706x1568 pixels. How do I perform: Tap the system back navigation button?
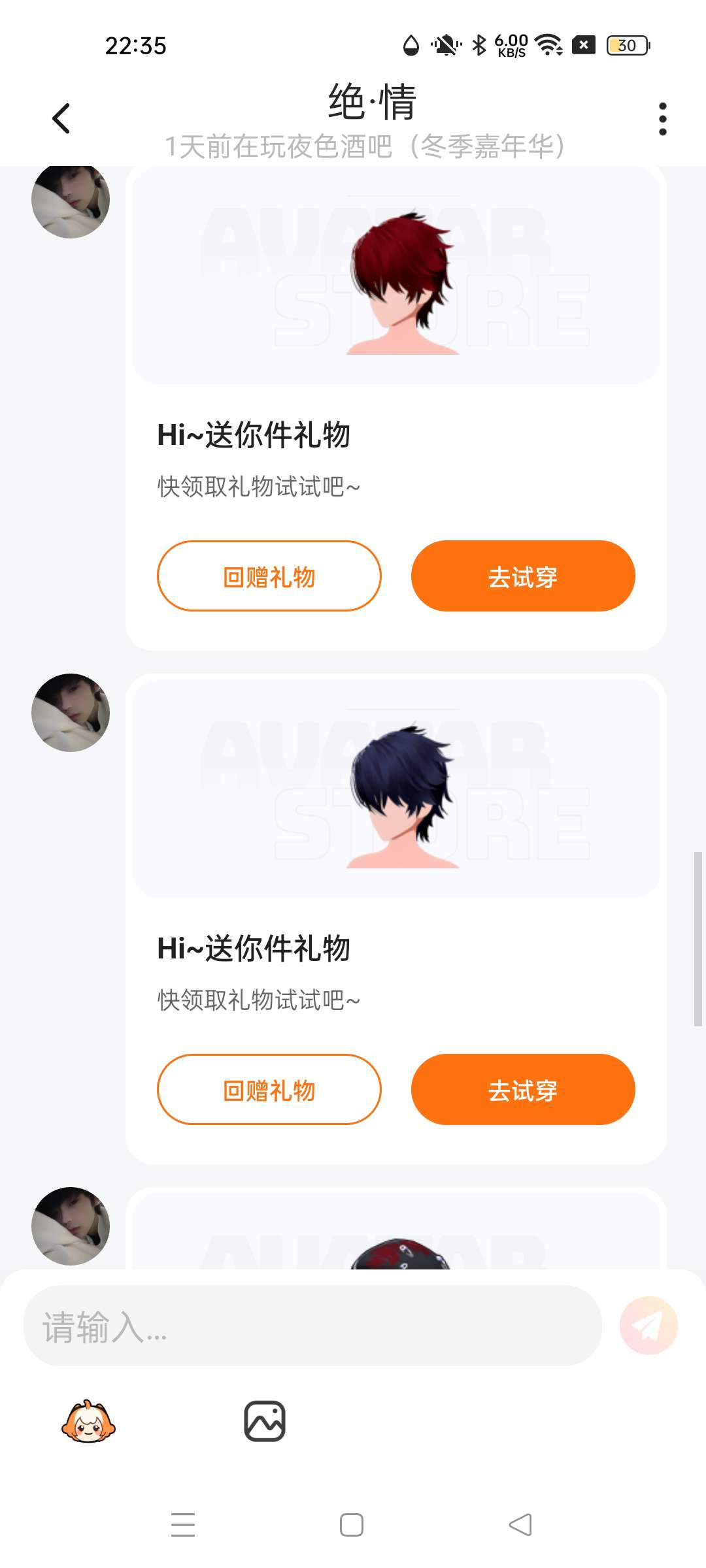520,1525
